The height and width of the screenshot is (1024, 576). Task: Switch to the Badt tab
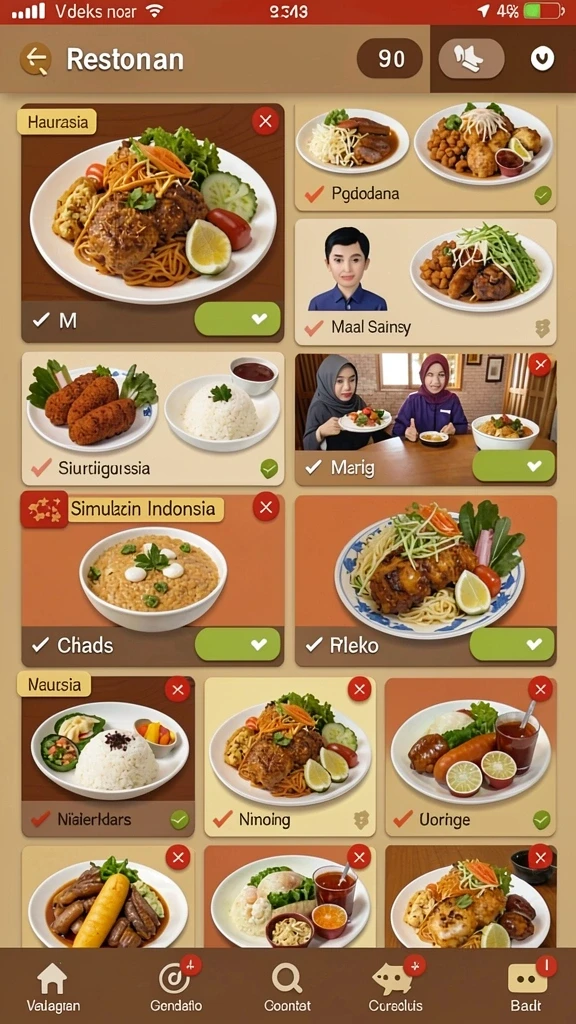coord(526,987)
